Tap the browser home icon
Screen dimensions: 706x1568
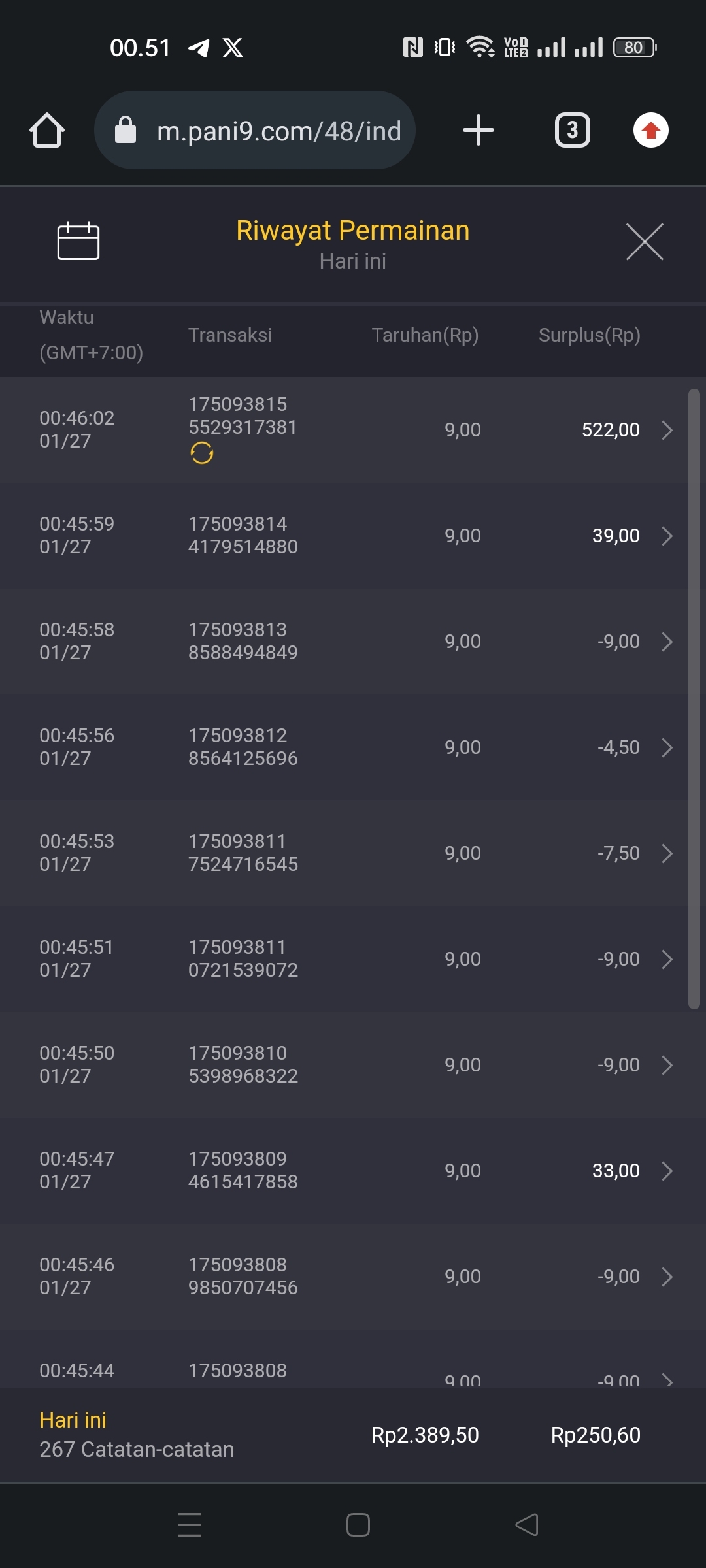[47, 130]
